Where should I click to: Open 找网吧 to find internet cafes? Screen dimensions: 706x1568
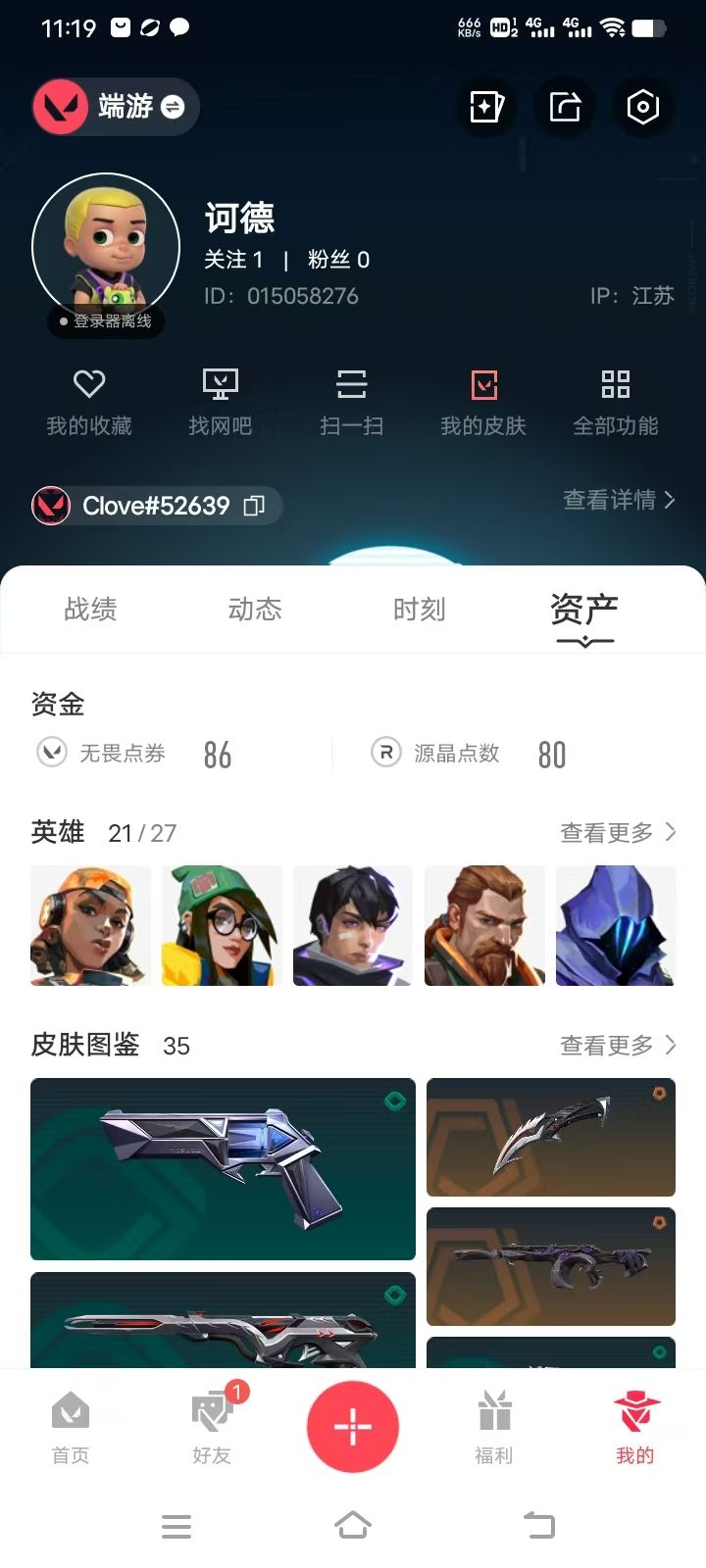[x=221, y=403]
